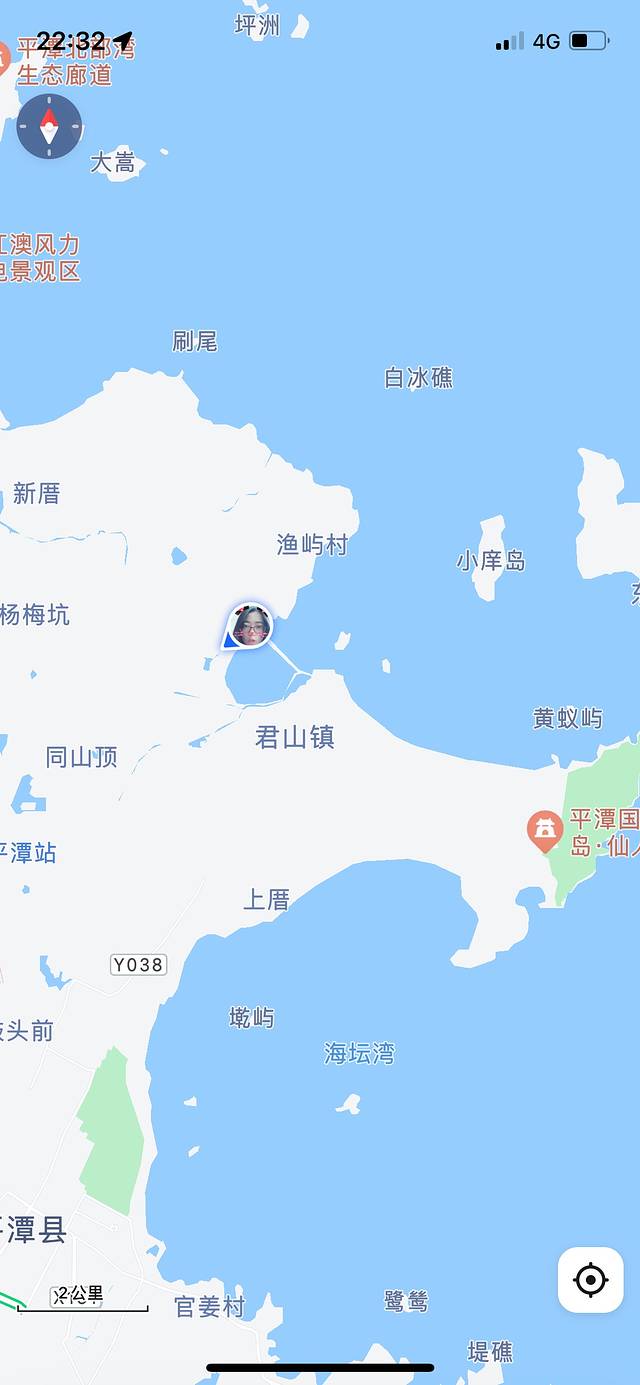Open the friend's avatar location marker
This screenshot has height=1385, width=640.
point(250,626)
